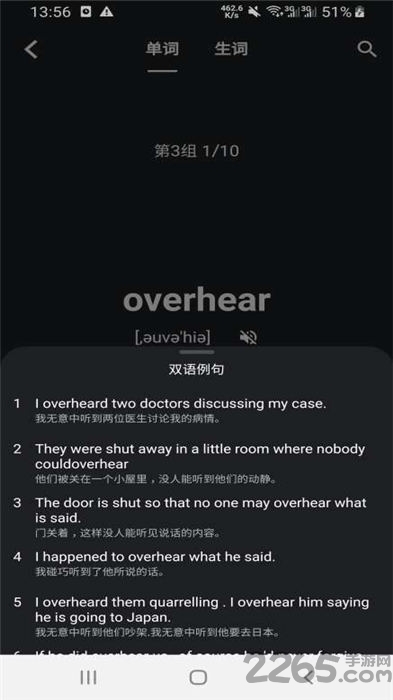This screenshot has width=393, height=700.
Task: Switch to the 生词 tab
Action: 231,49
